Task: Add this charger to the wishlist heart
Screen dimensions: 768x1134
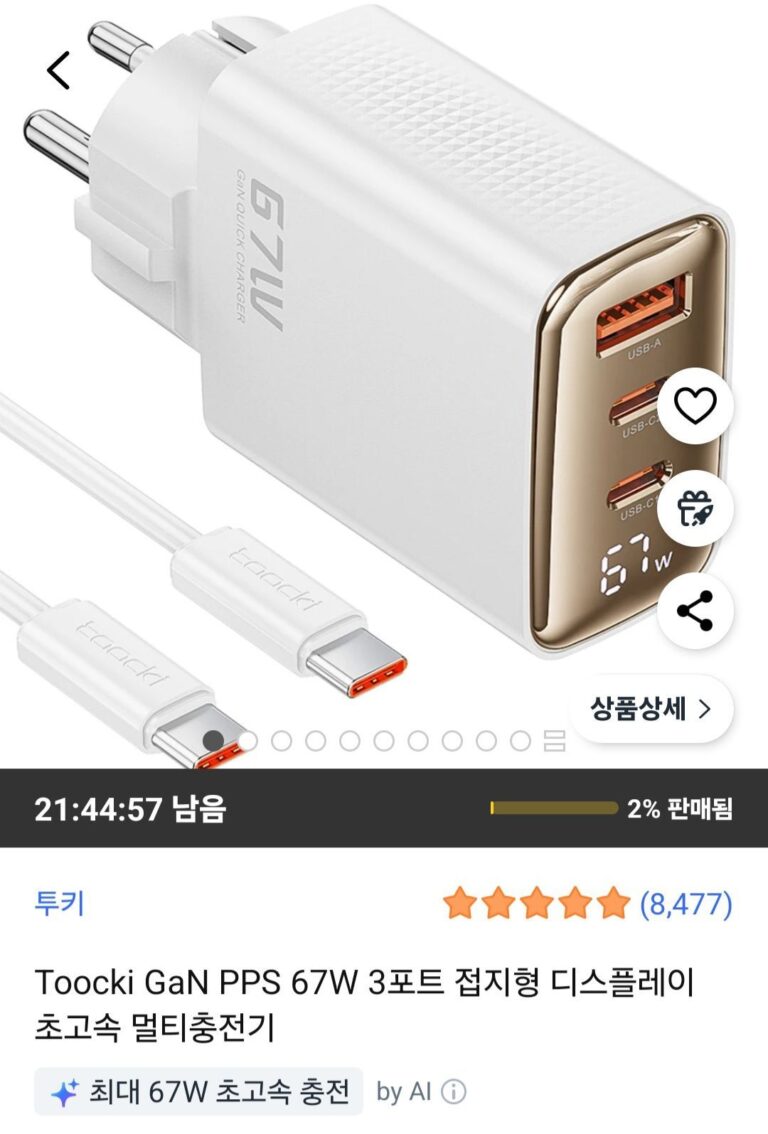Action: pos(696,406)
